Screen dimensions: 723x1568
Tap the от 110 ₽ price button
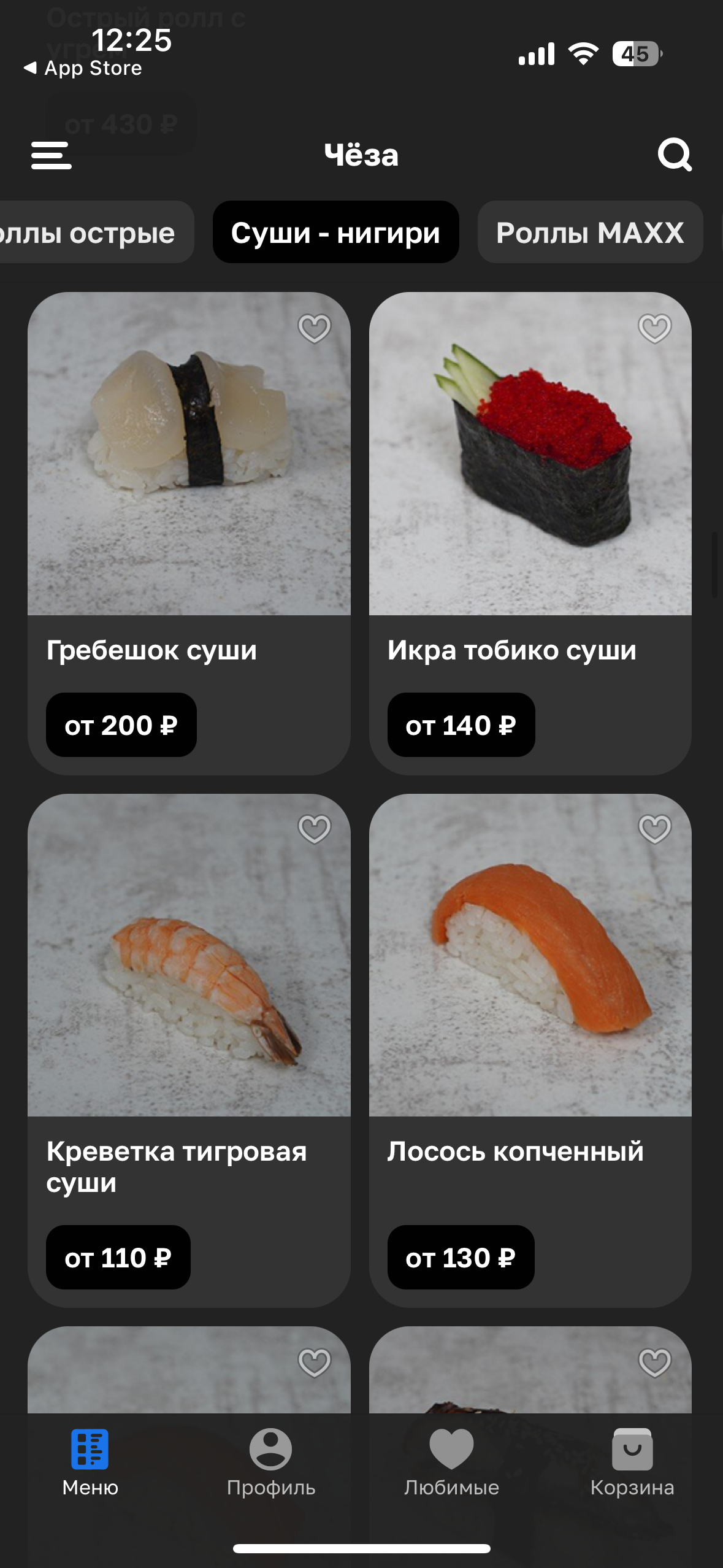(118, 1258)
